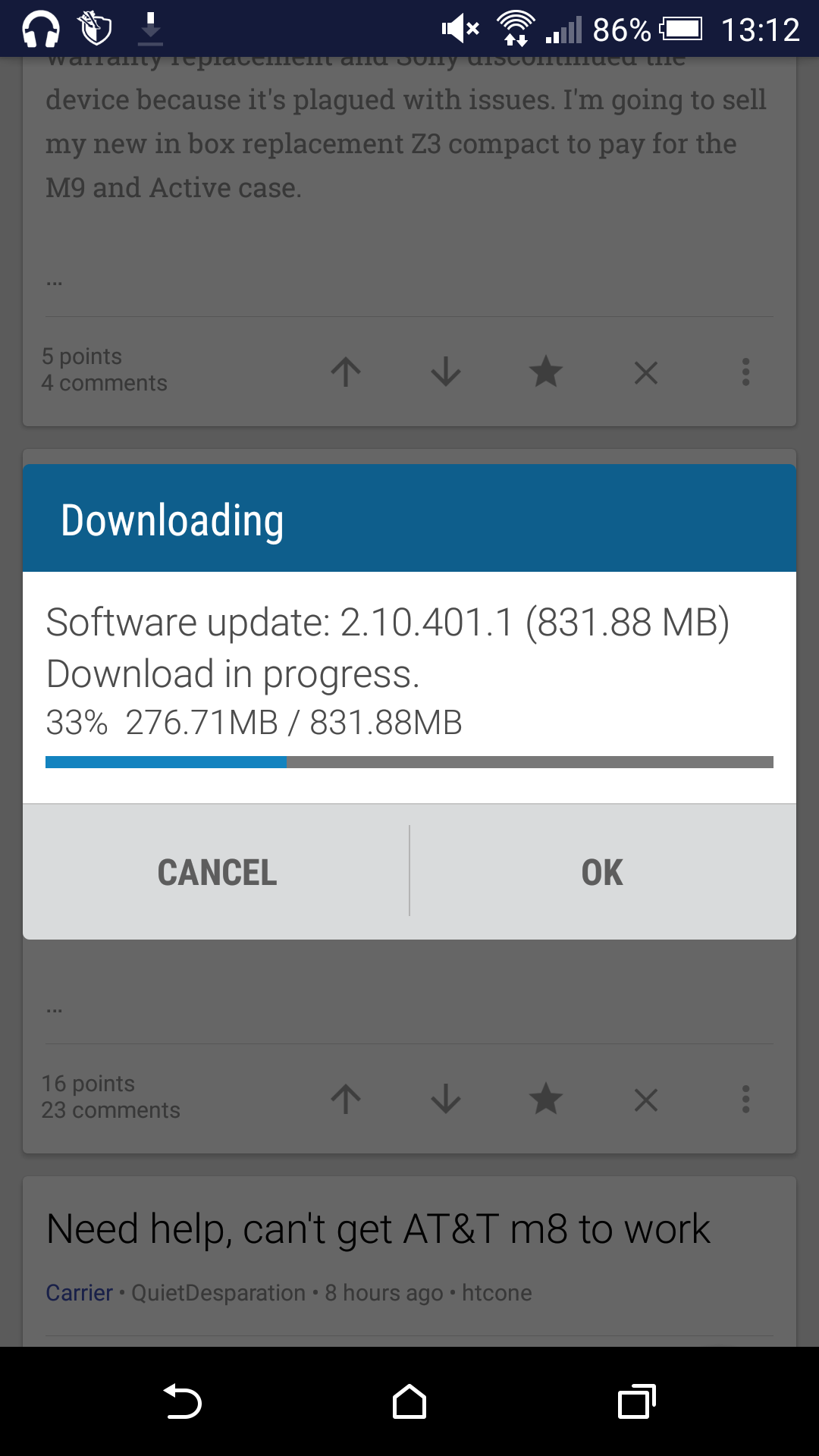
Task: Cancel the software update download
Action: (x=217, y=872)
